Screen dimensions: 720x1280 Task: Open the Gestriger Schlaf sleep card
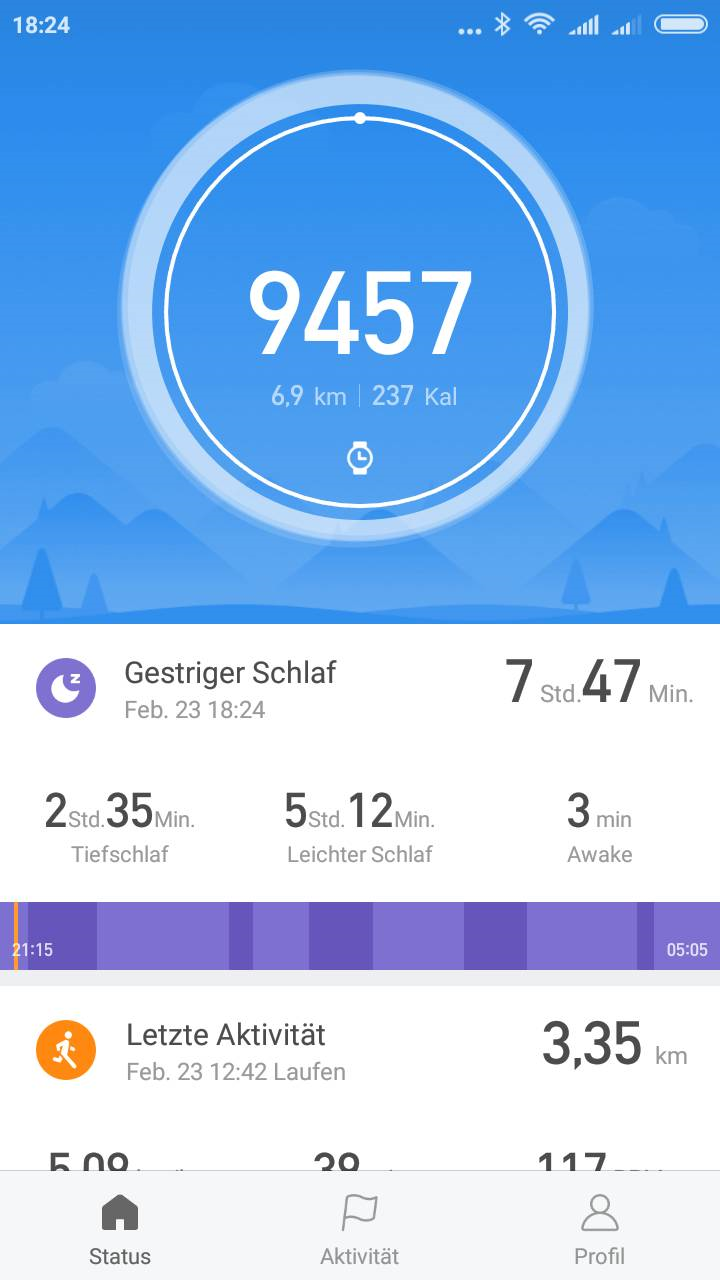pyautogui.click(x=360, y=690)
